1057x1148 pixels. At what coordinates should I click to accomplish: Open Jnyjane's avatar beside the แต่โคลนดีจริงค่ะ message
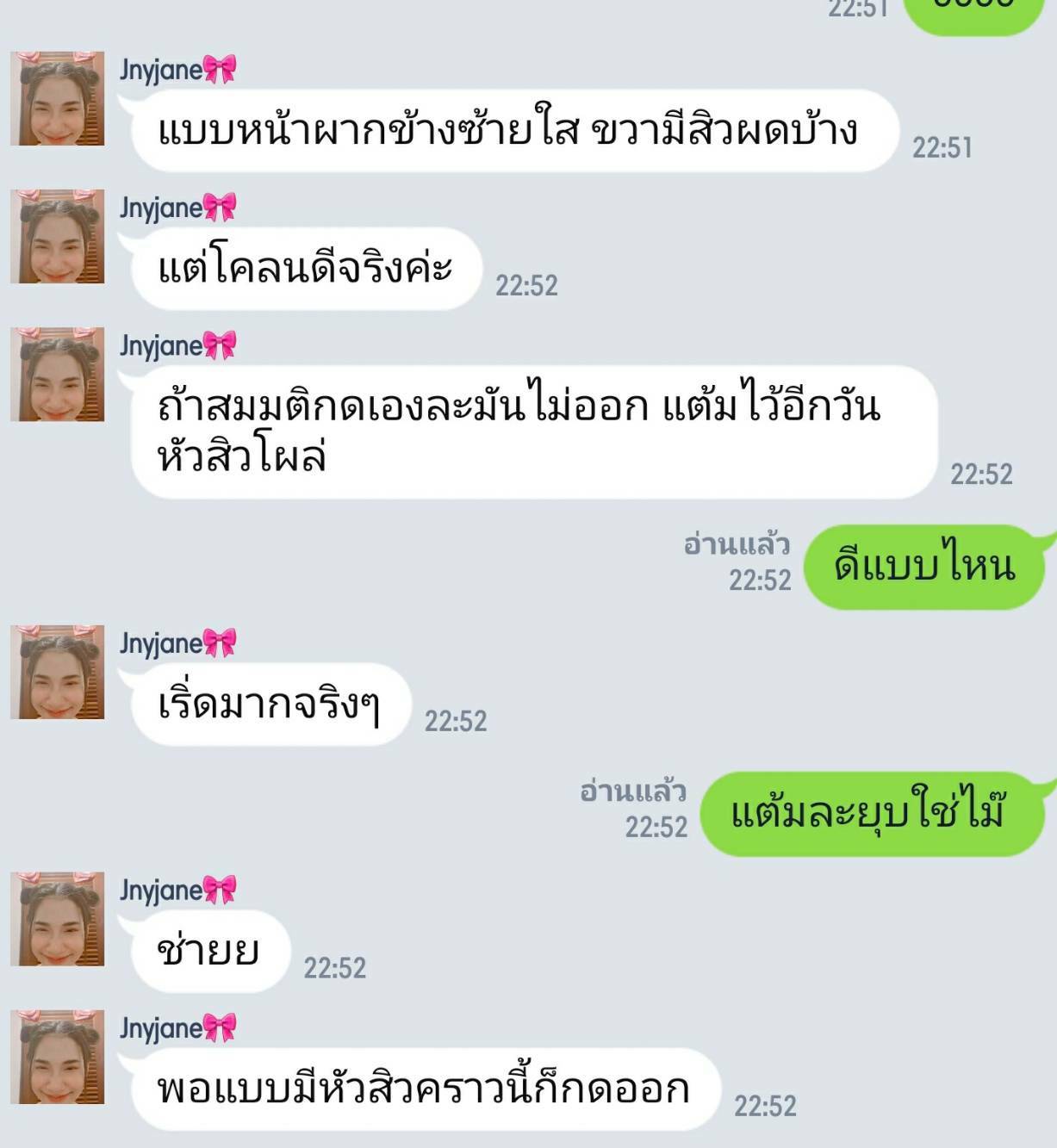click(x=57, y=237)
